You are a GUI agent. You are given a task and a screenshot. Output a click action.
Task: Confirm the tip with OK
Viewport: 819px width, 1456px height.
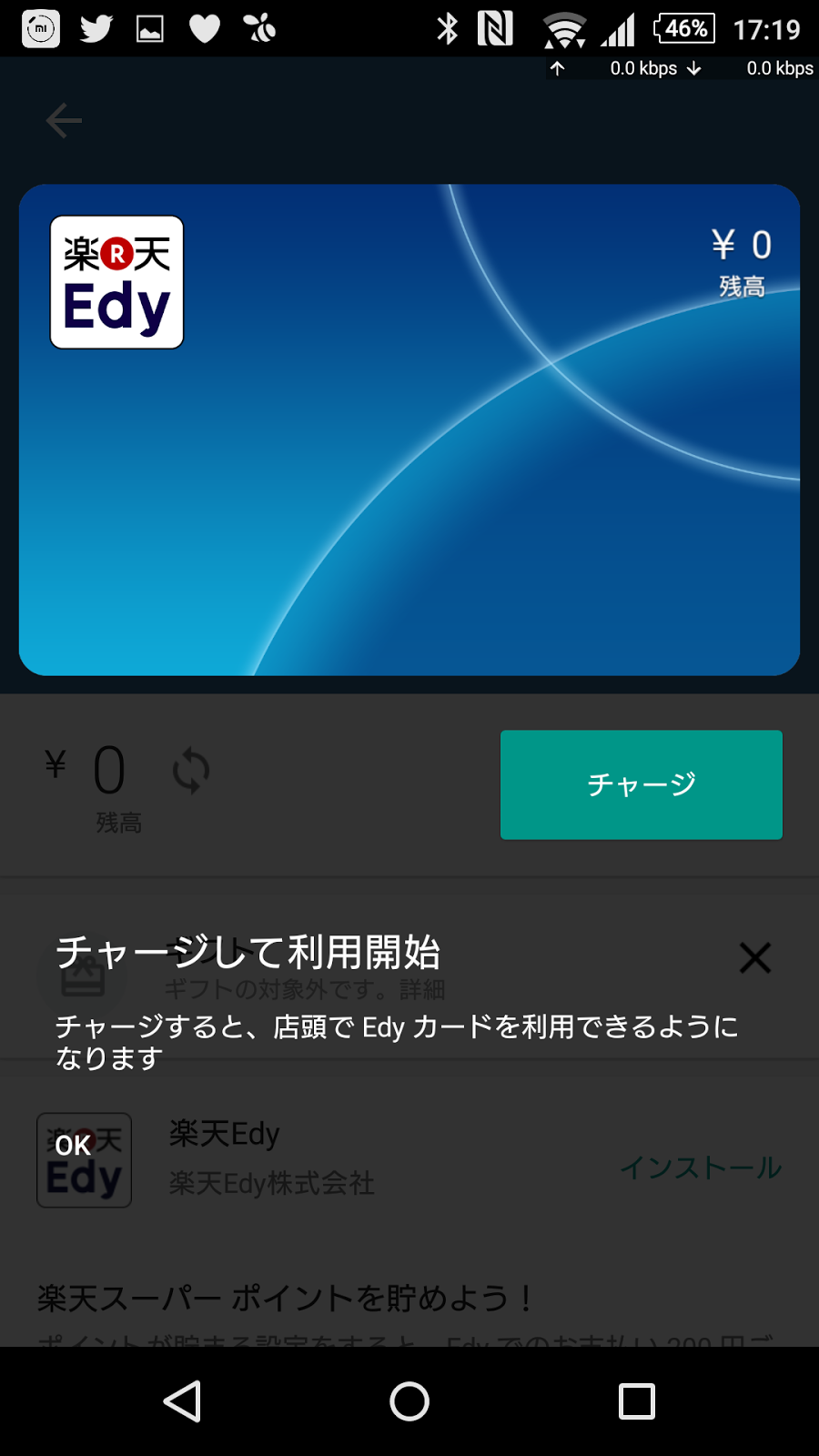click(x=73, y=1145)
